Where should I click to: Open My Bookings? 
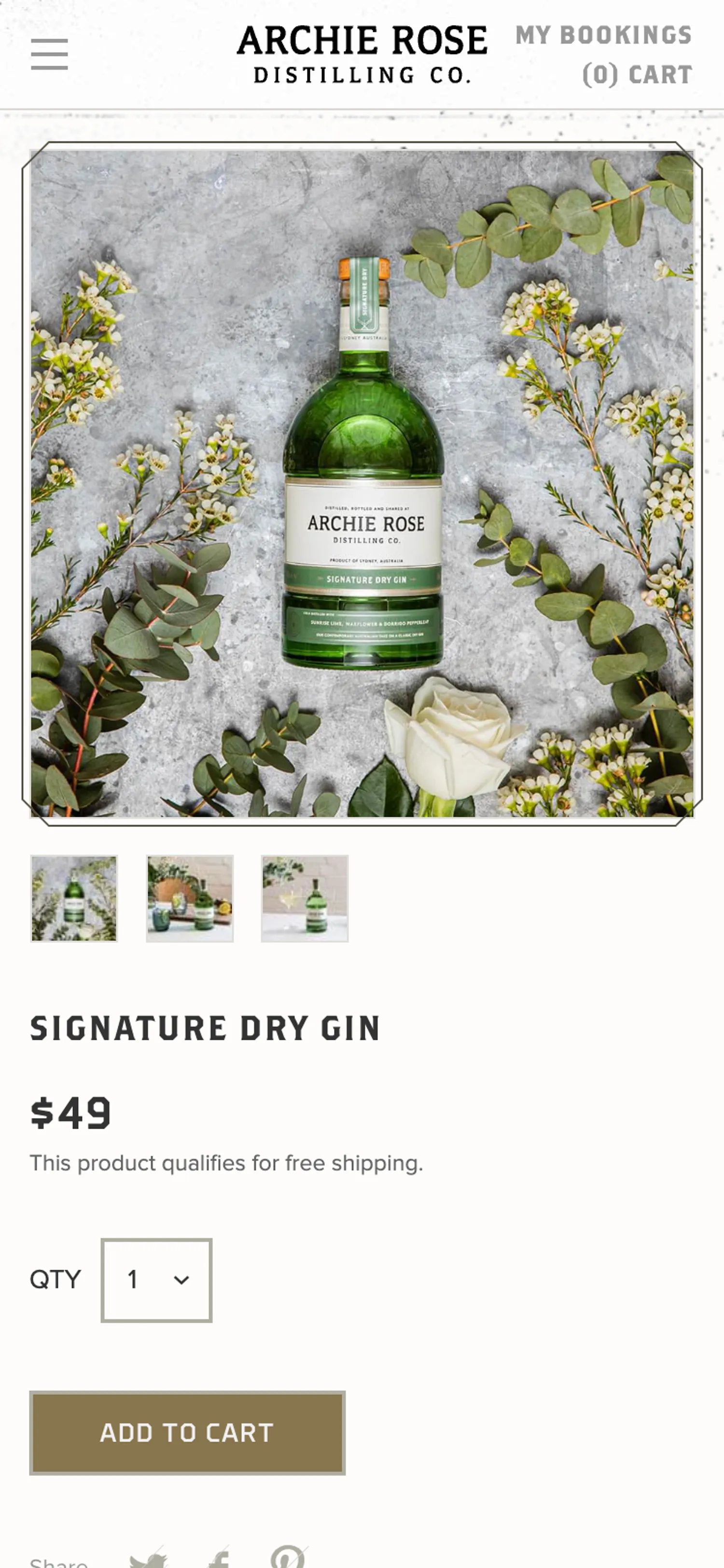(603, 35)
